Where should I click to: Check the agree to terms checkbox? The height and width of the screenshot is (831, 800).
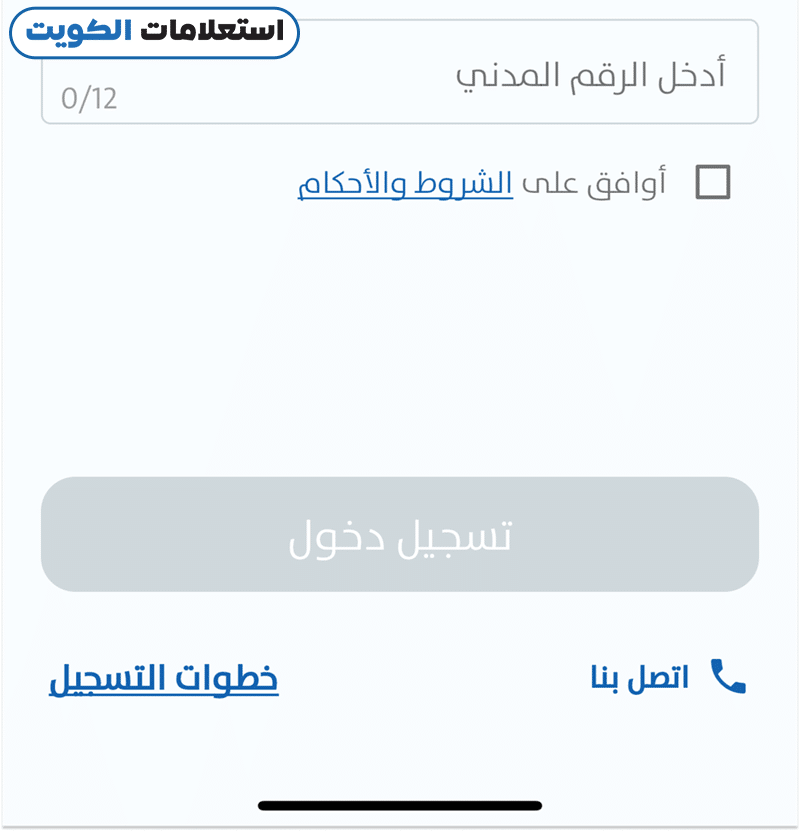click(713, 183)
